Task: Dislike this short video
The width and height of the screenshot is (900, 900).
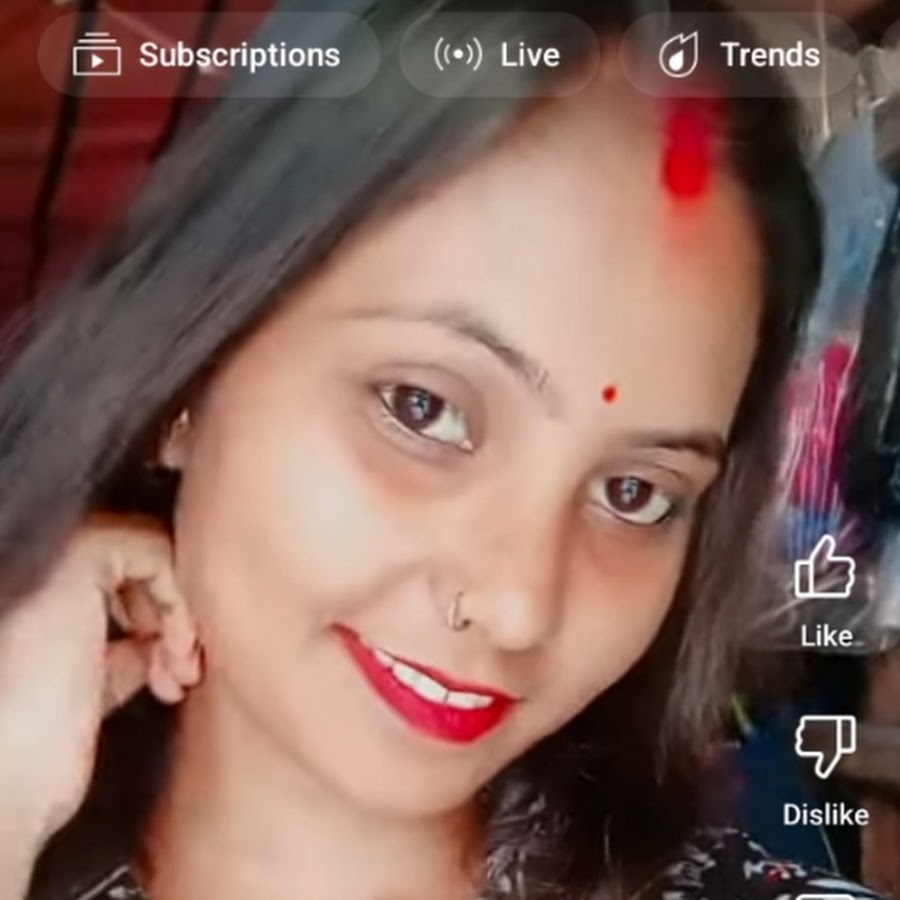Action: click(825, 745)
